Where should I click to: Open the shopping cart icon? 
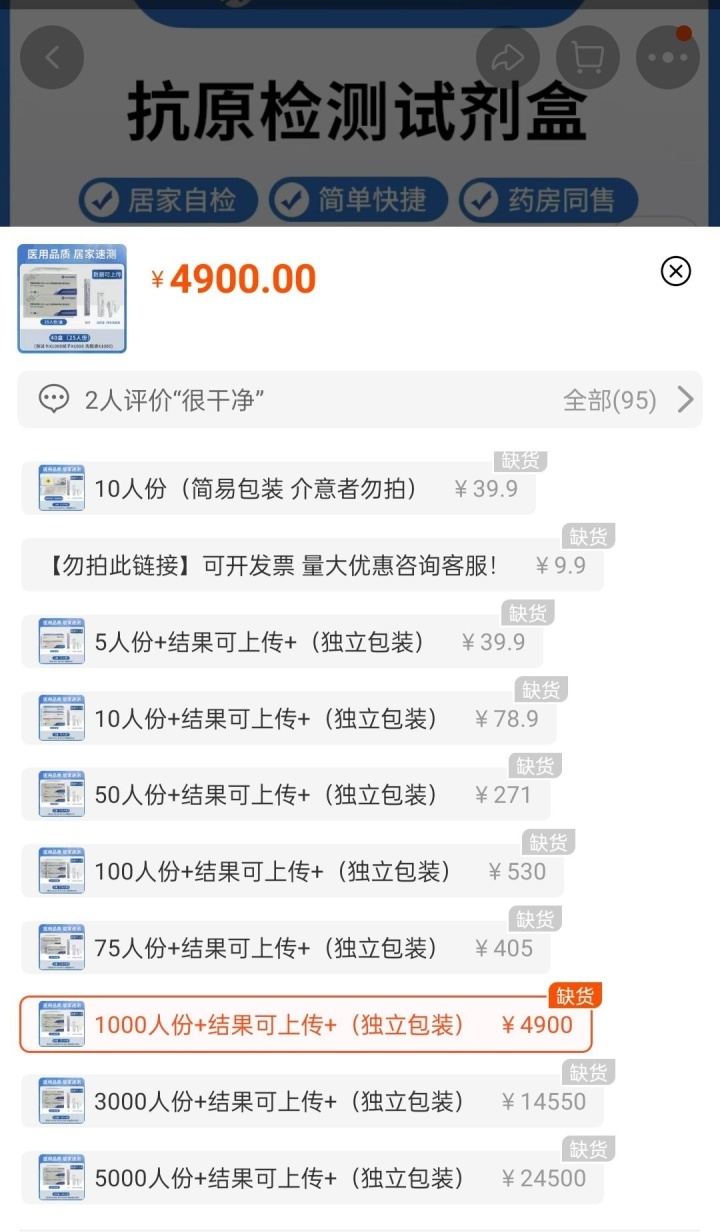tap(587, 57)
